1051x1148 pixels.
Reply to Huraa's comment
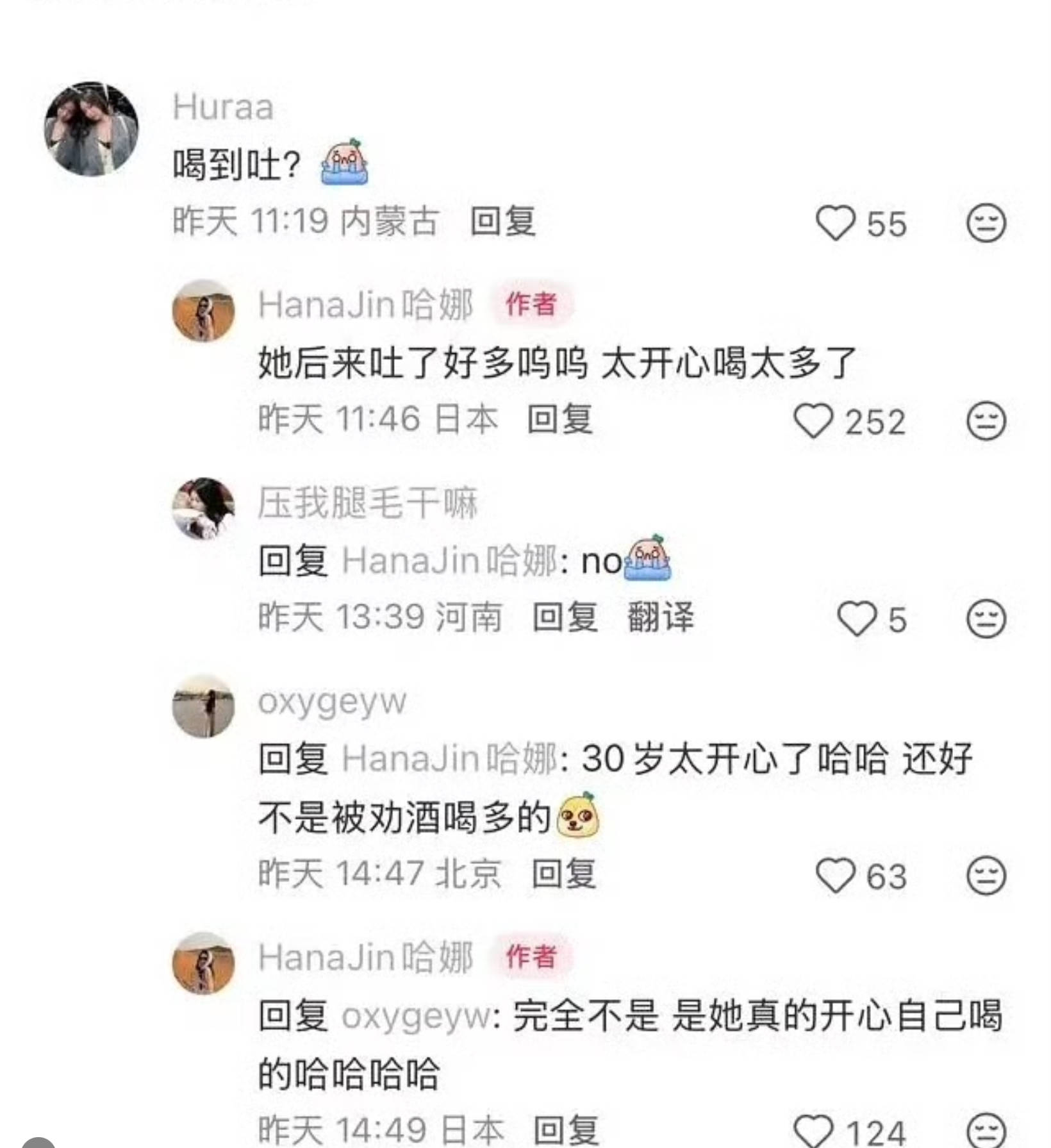click(x=503, y=222)
